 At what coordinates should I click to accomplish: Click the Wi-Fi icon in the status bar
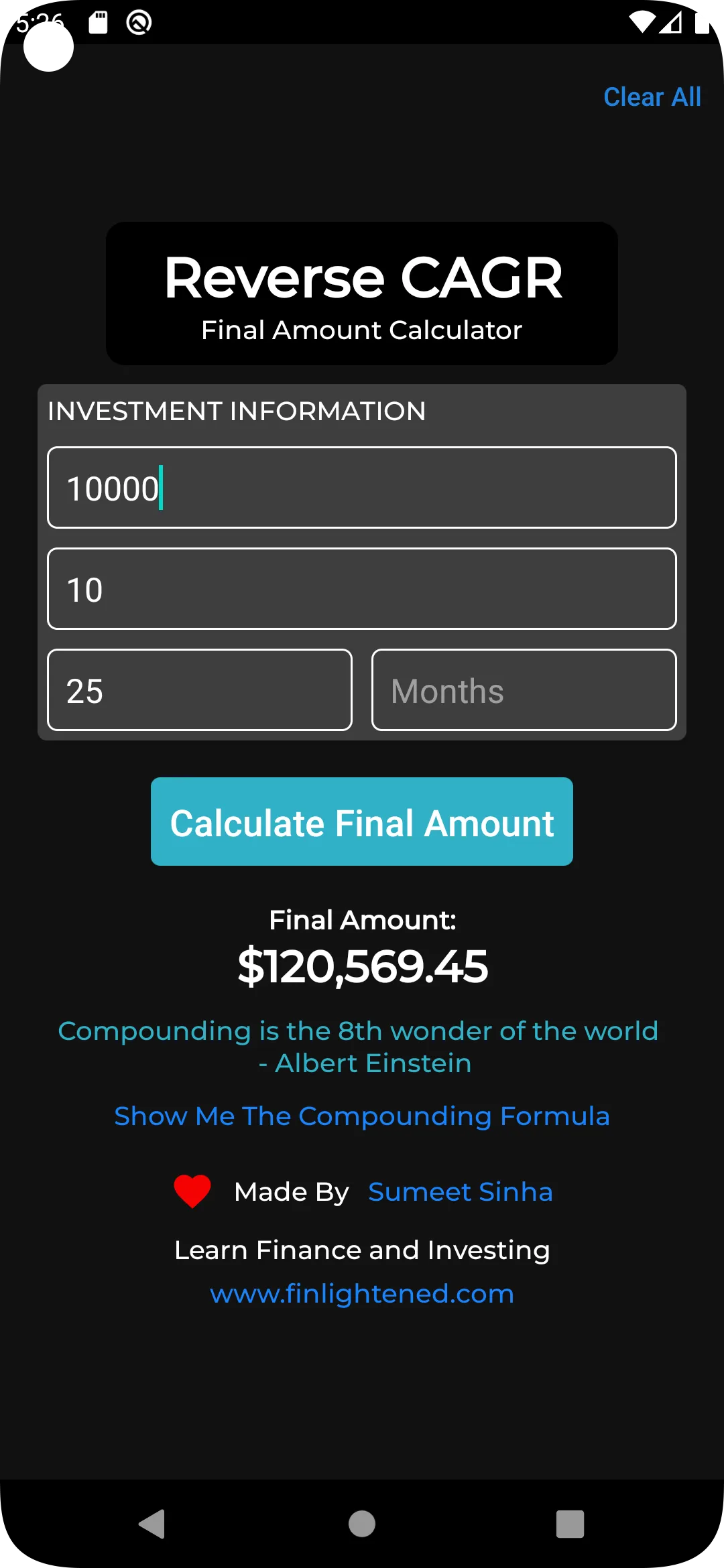click(642, 22)
